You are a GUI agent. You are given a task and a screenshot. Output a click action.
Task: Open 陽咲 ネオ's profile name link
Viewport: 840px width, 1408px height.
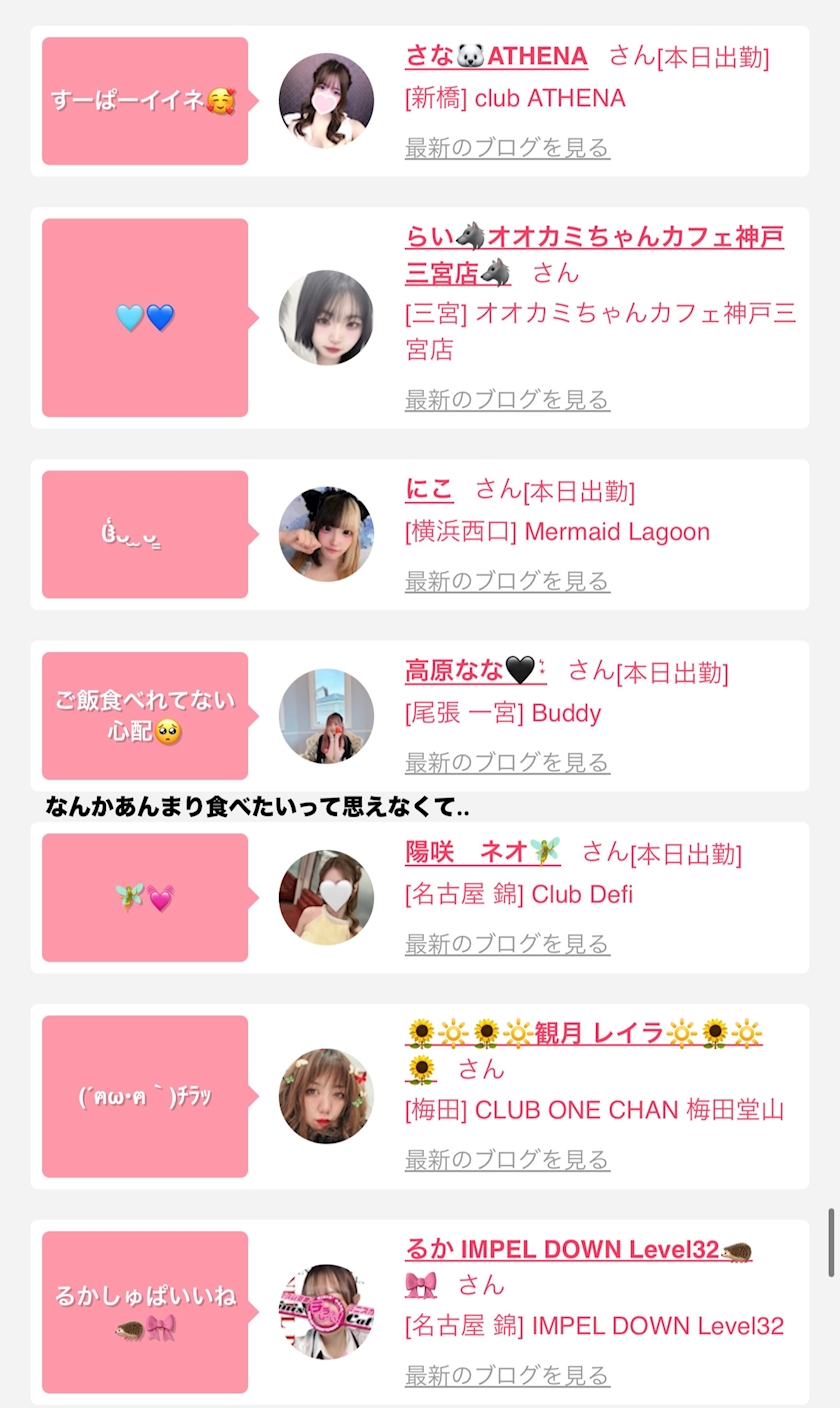point(482,852)
